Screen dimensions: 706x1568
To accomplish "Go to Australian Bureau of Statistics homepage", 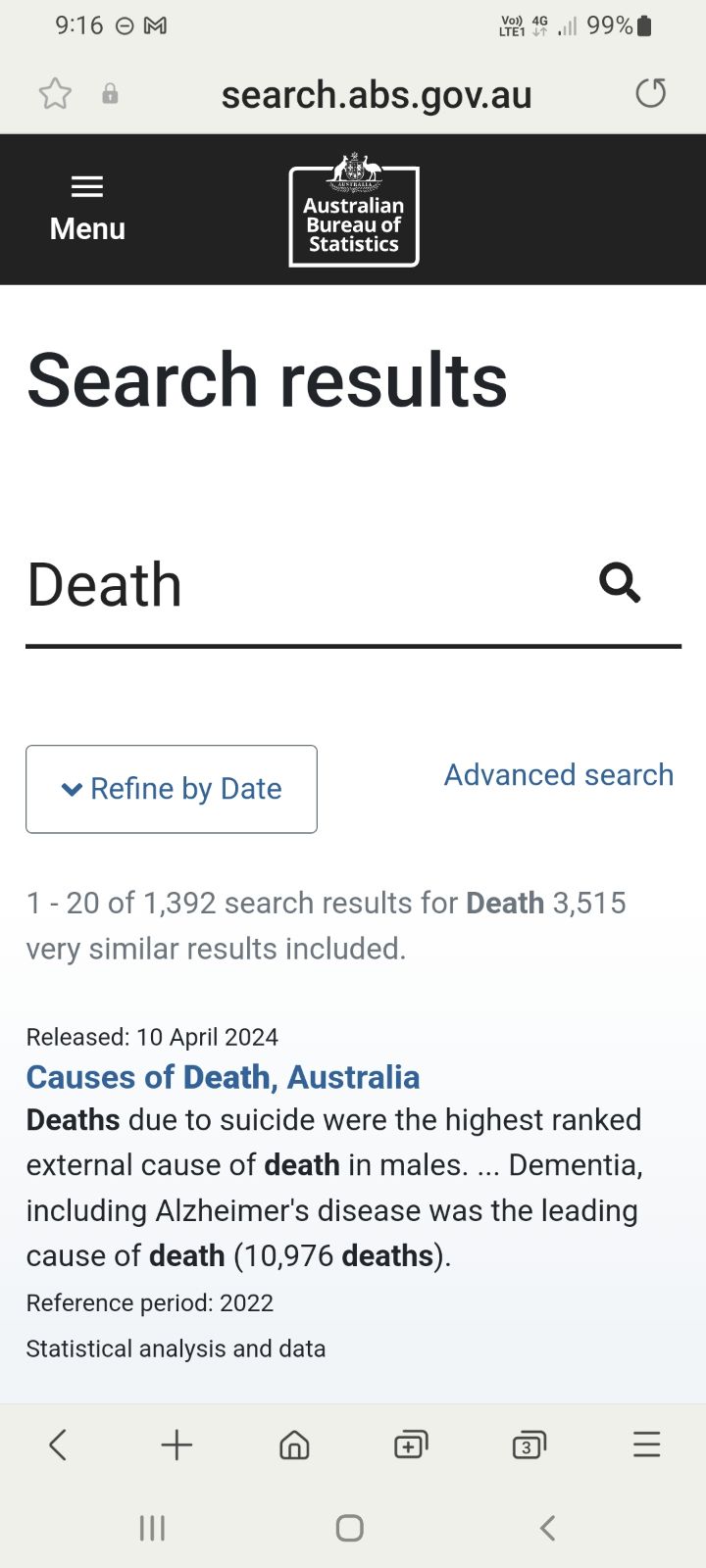I will 354,210.
